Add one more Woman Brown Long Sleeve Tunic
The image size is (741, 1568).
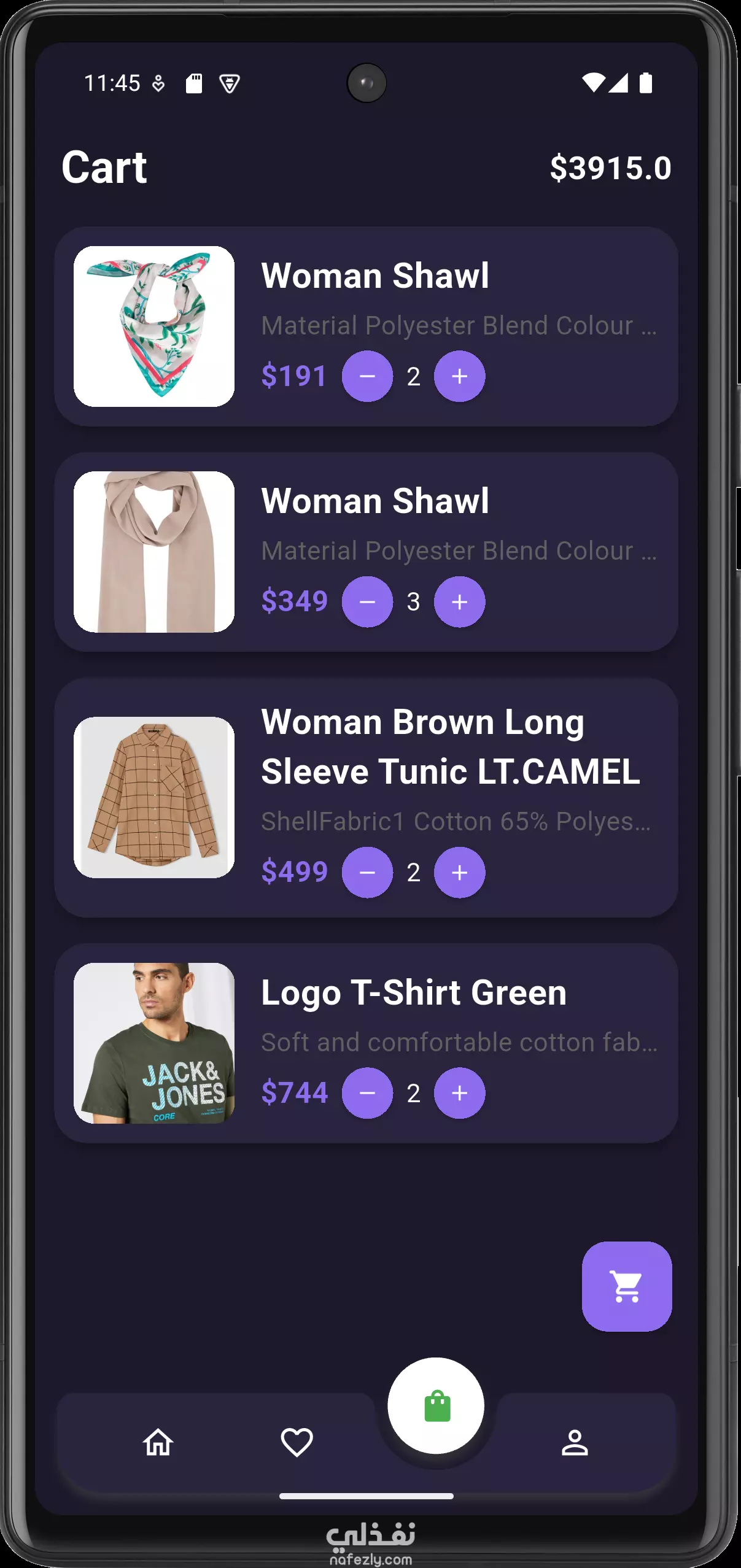point(459,873)
